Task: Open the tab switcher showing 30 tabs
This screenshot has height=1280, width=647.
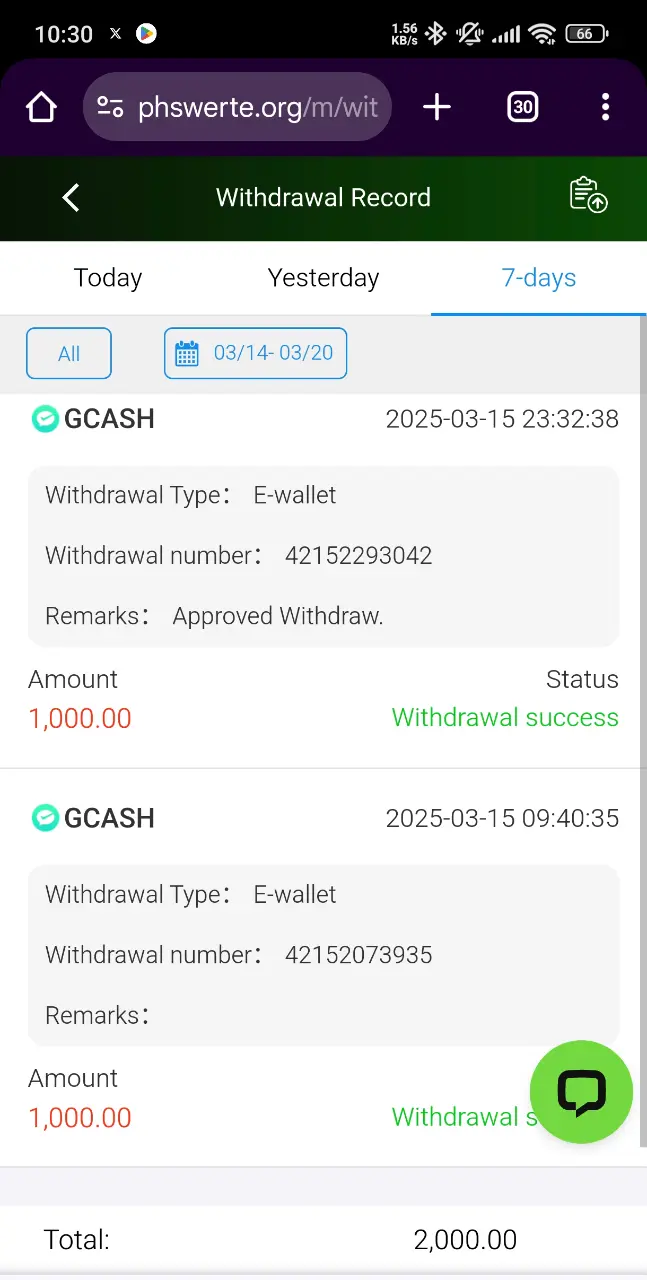Action: pos(522,107)
